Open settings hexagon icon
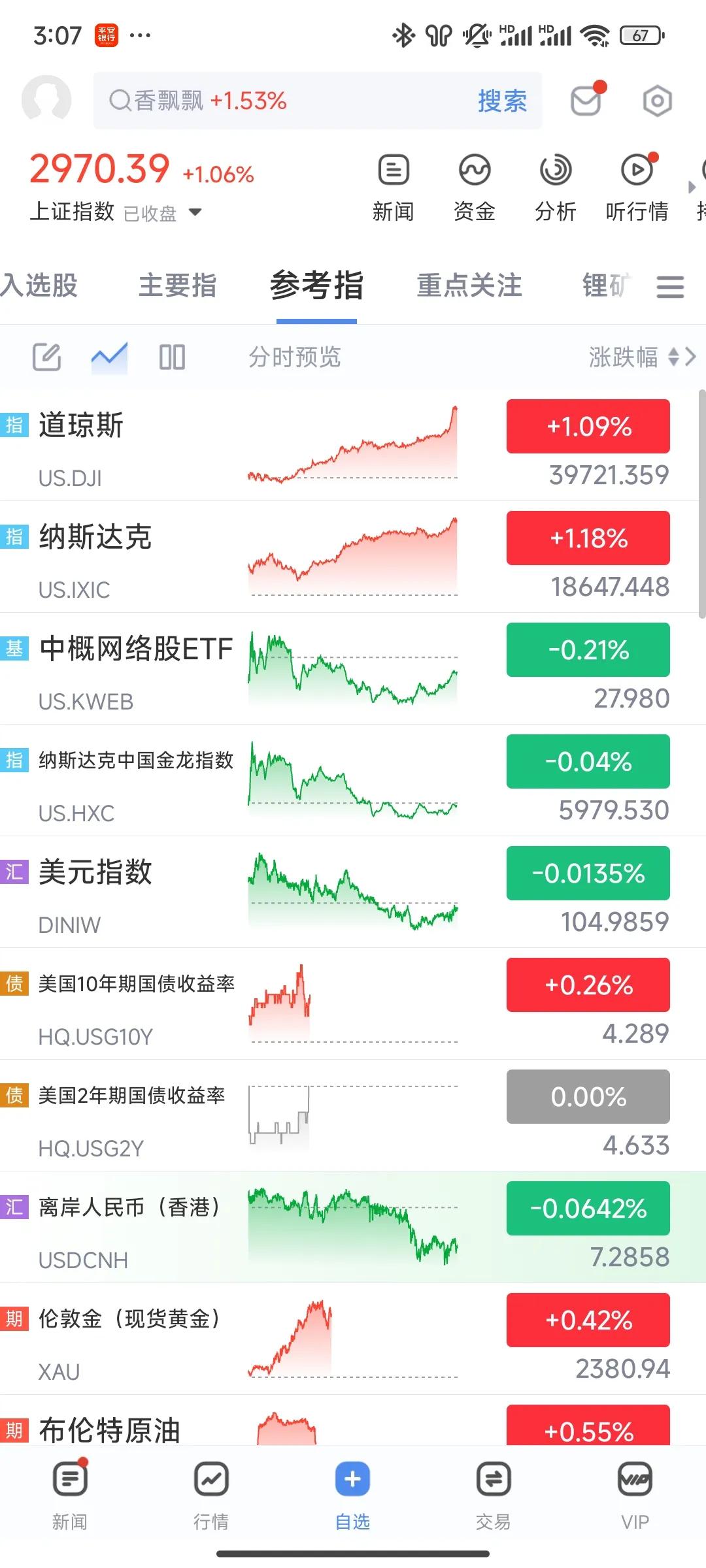 coord(657,101)
